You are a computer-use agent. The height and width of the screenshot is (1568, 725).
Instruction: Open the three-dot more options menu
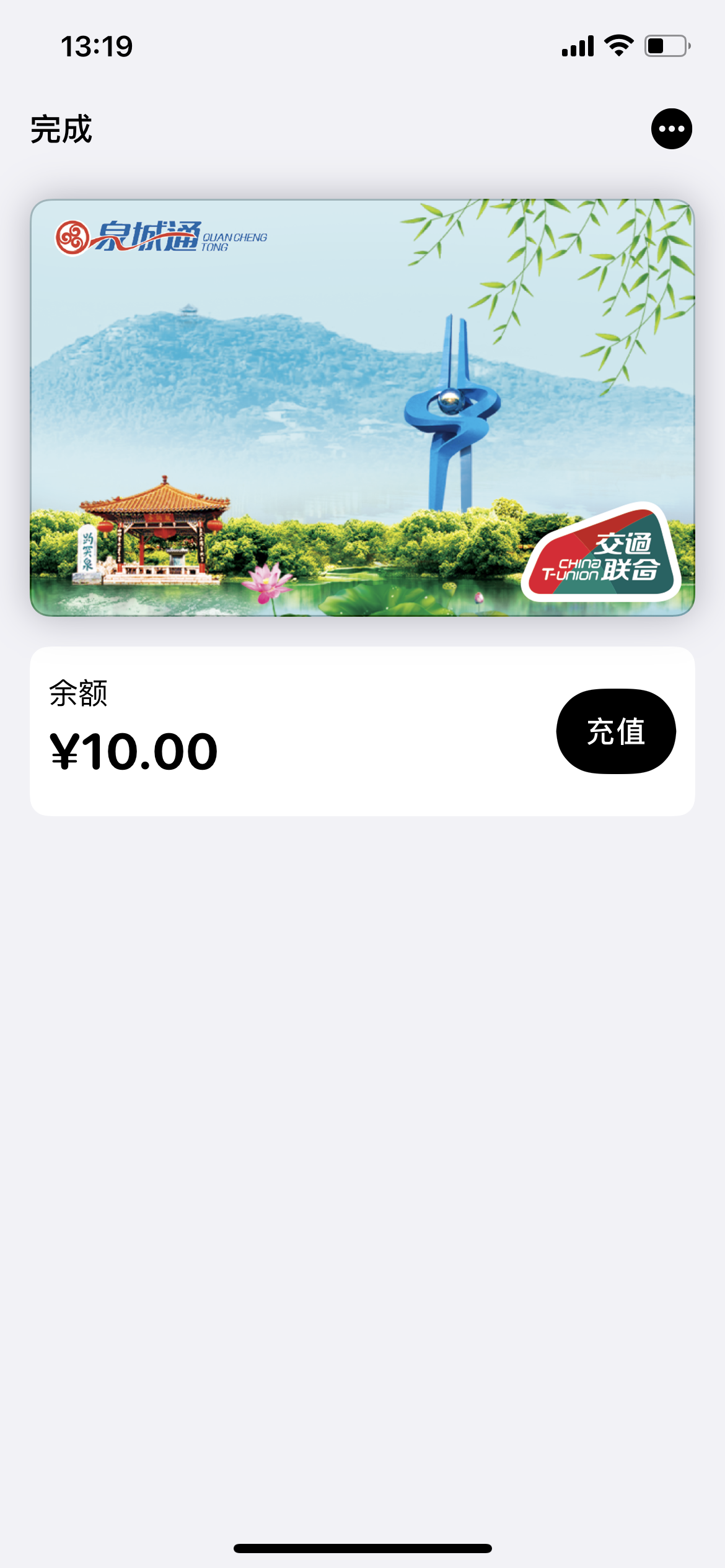point(671,129)
